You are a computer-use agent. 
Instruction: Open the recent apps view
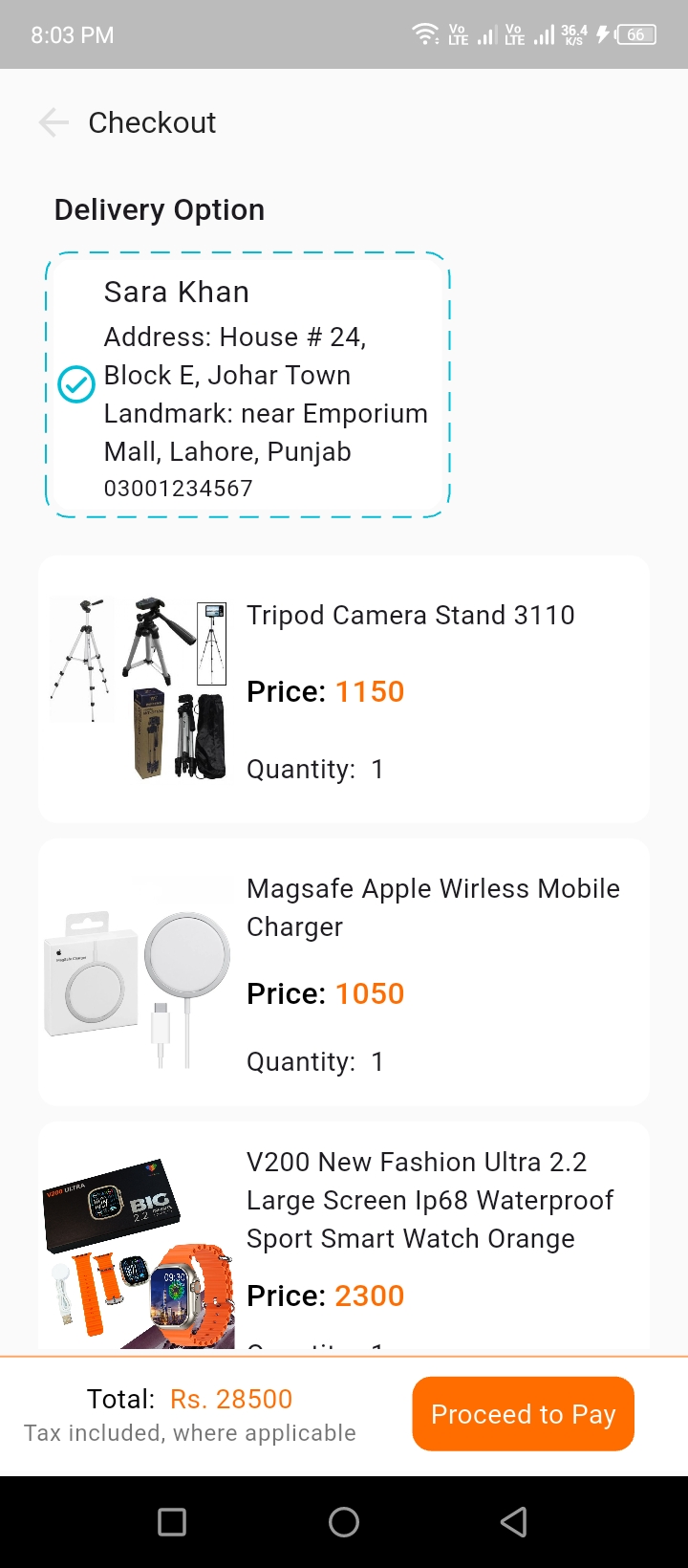pyautogui.click(x=172, y=1522)
